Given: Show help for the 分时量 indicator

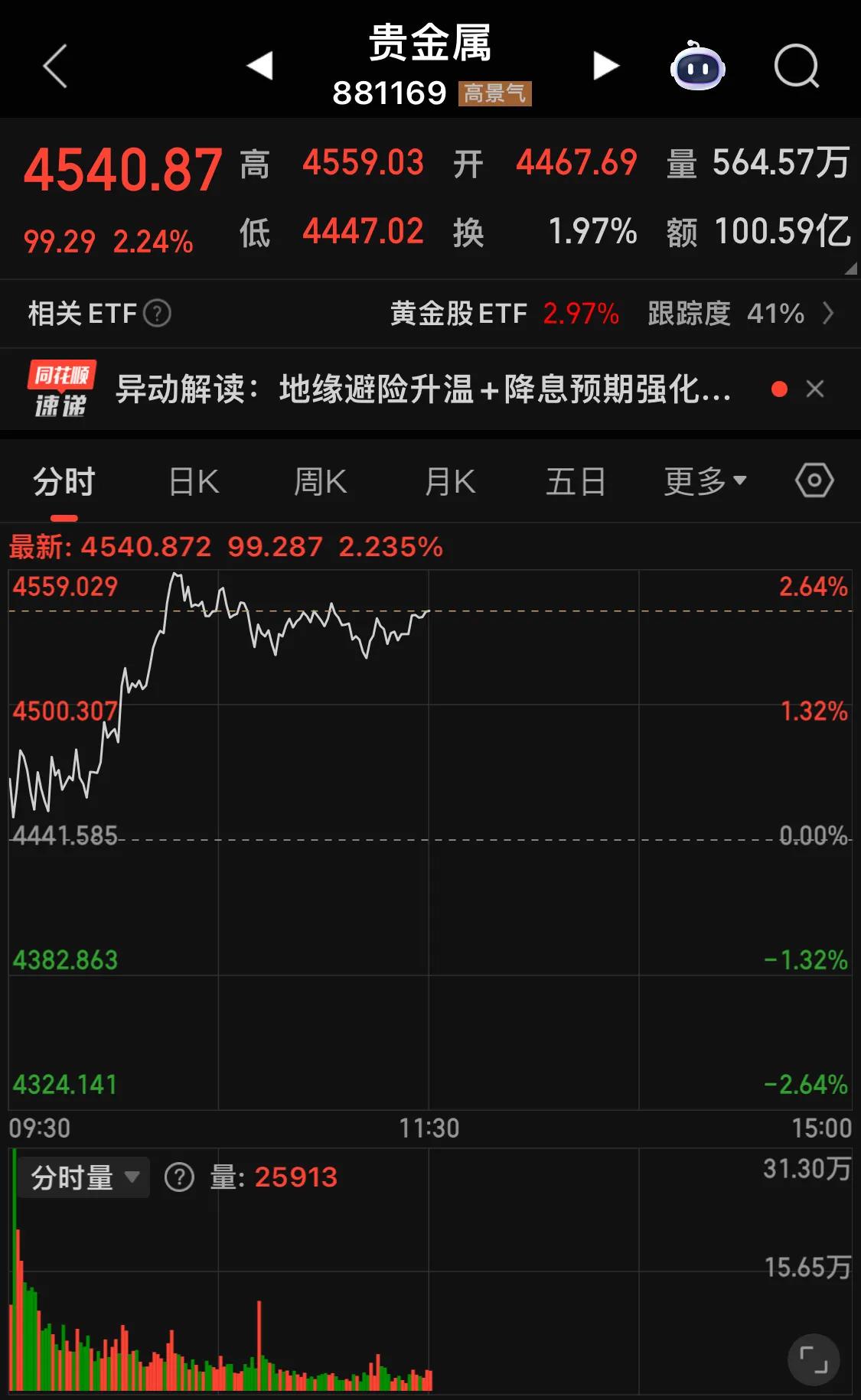Looking at the screenshot, I should click(x=179, y=1177).
